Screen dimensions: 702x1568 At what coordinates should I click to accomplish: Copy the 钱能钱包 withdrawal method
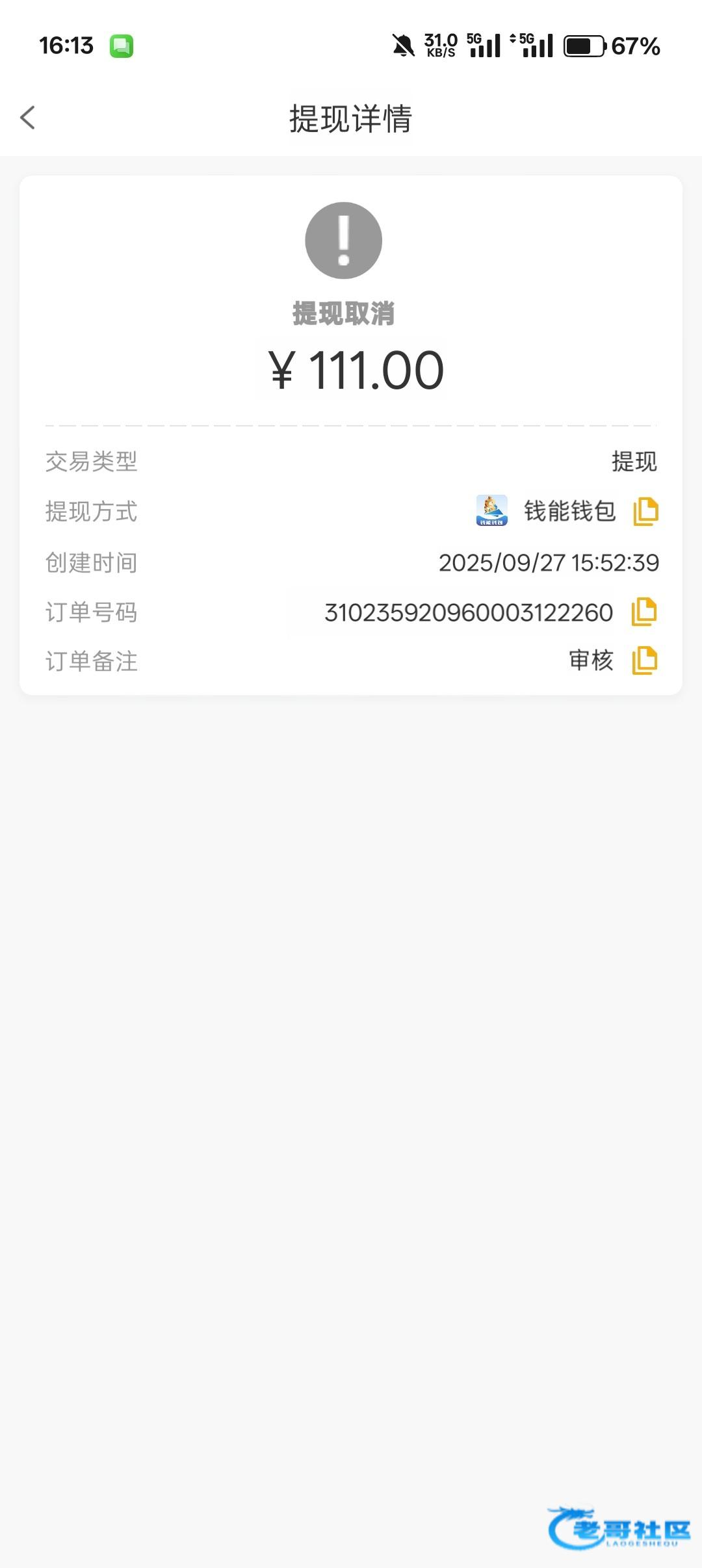645,512
